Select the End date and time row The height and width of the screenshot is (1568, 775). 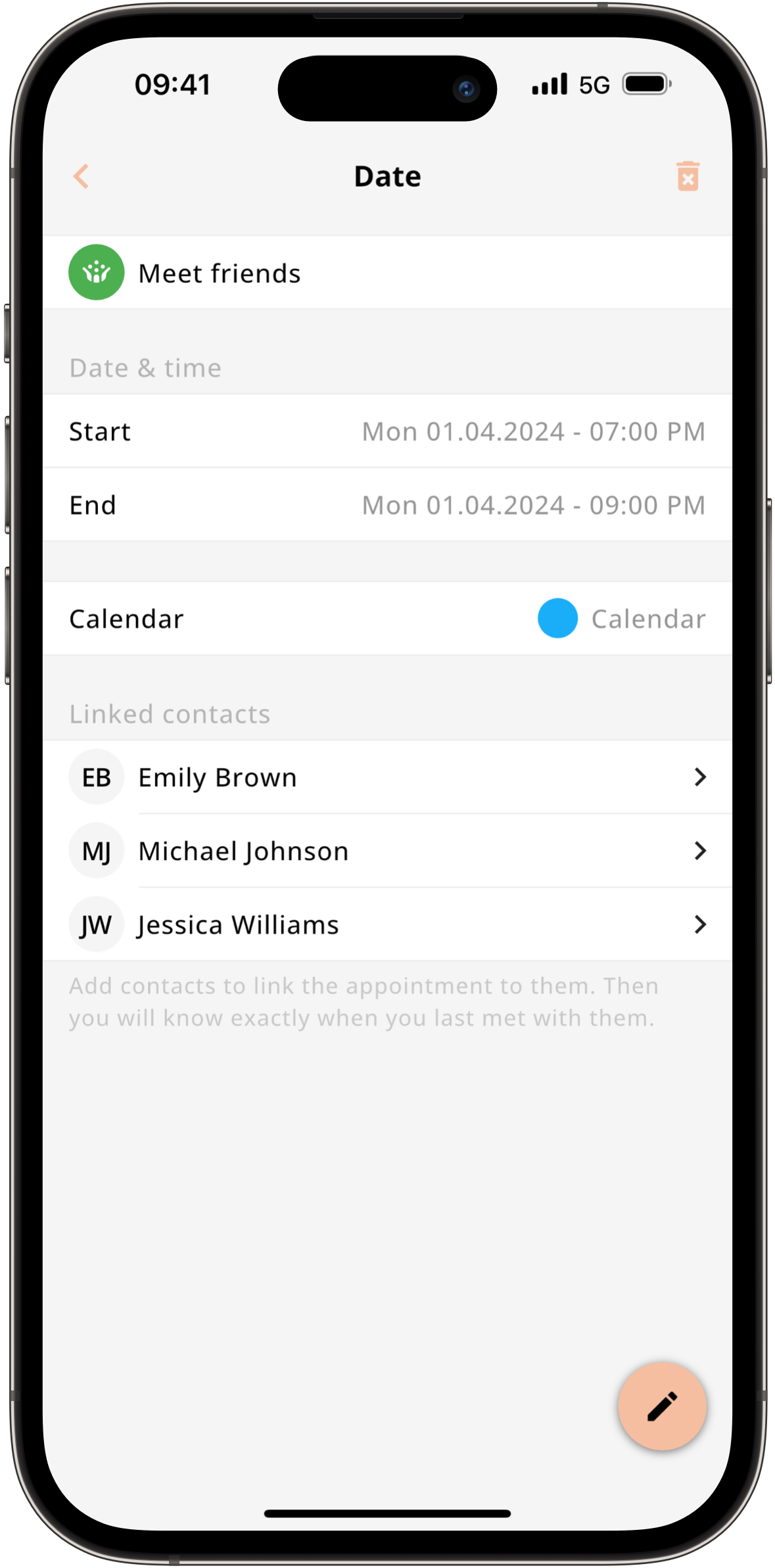[387, 506]
